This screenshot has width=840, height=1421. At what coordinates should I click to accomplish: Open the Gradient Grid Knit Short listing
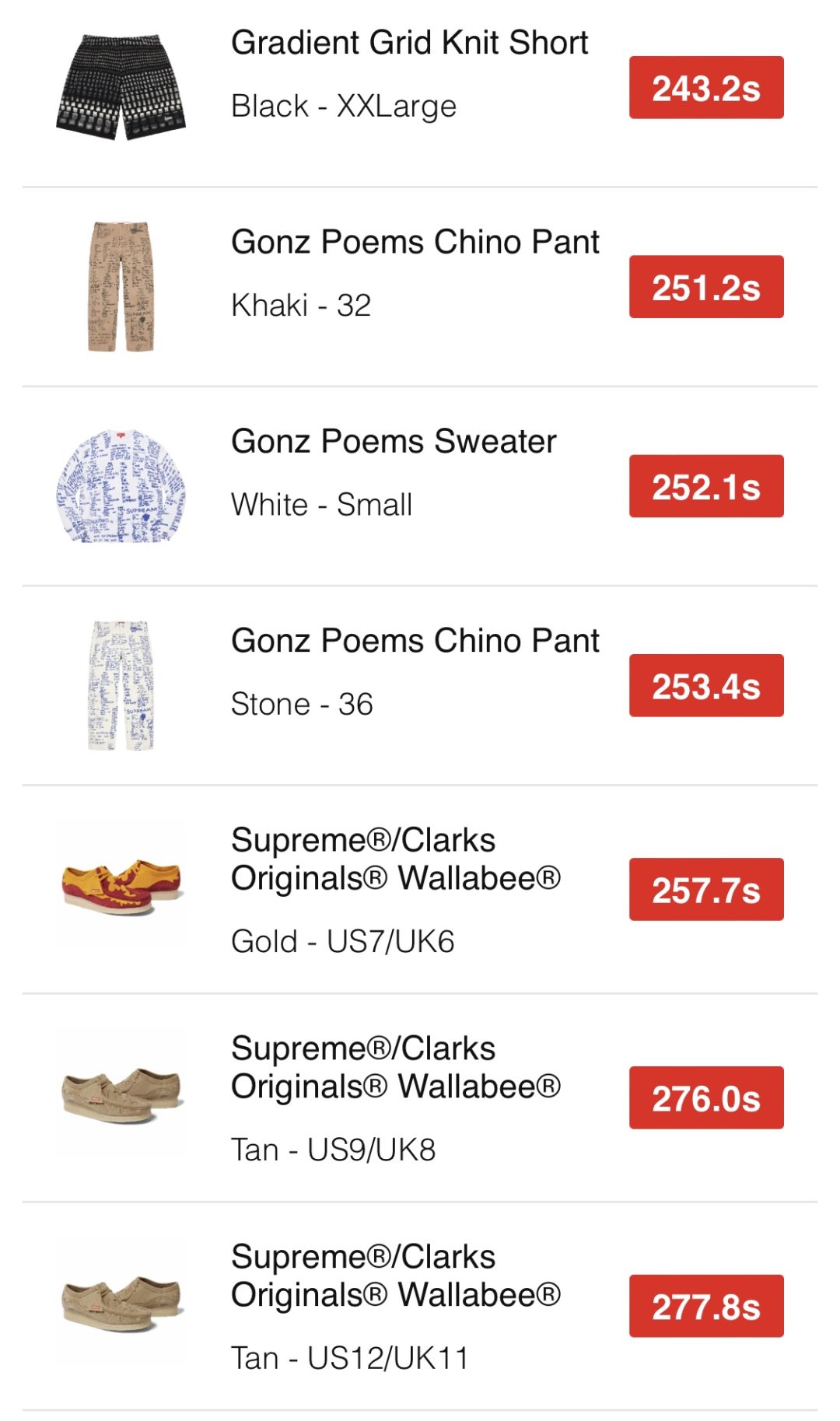(x=410, y=43)
